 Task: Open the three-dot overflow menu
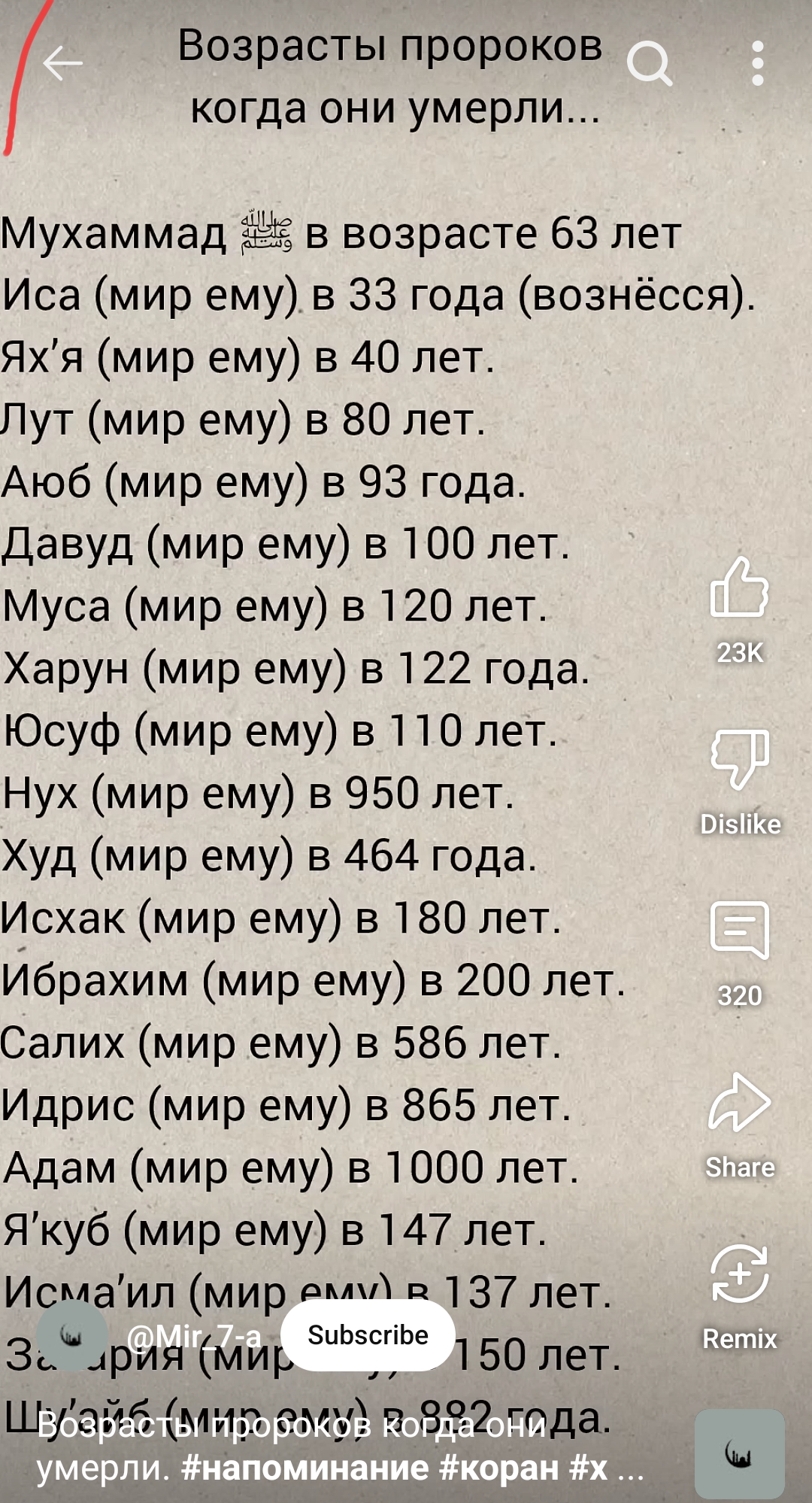click(x=758, y=63)
